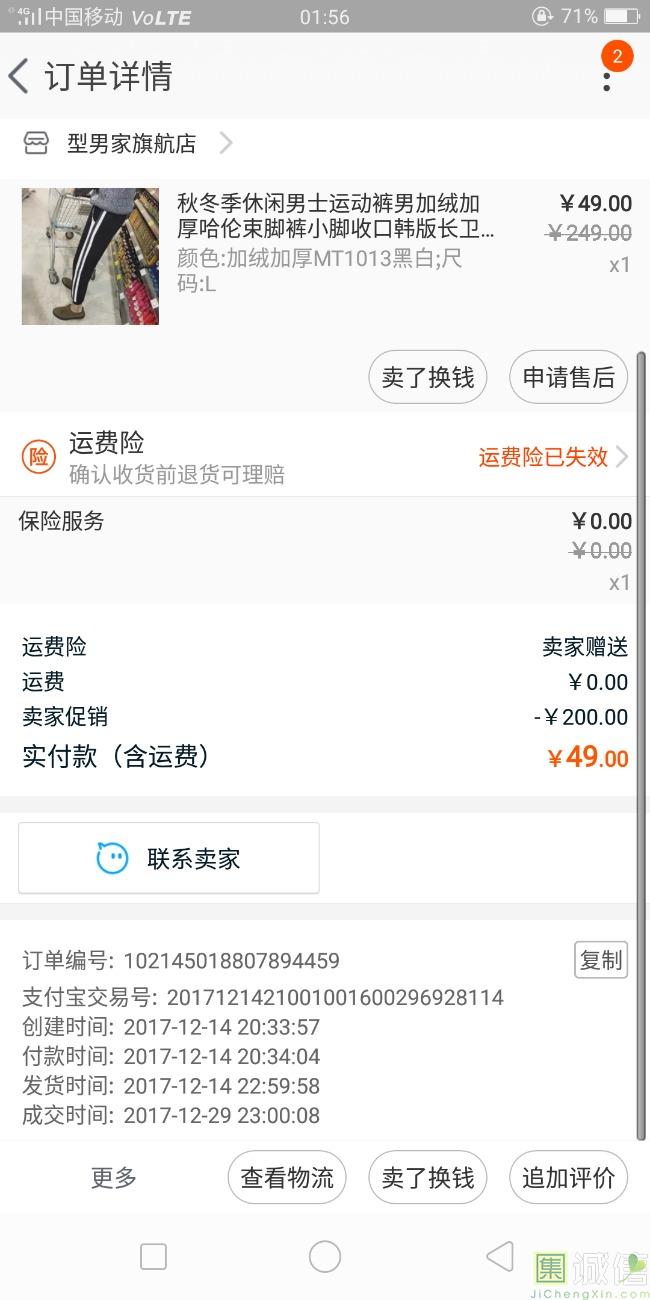650x1300 pixels.
Task: Go back from 订单详情 page
Action: [20, 76]
